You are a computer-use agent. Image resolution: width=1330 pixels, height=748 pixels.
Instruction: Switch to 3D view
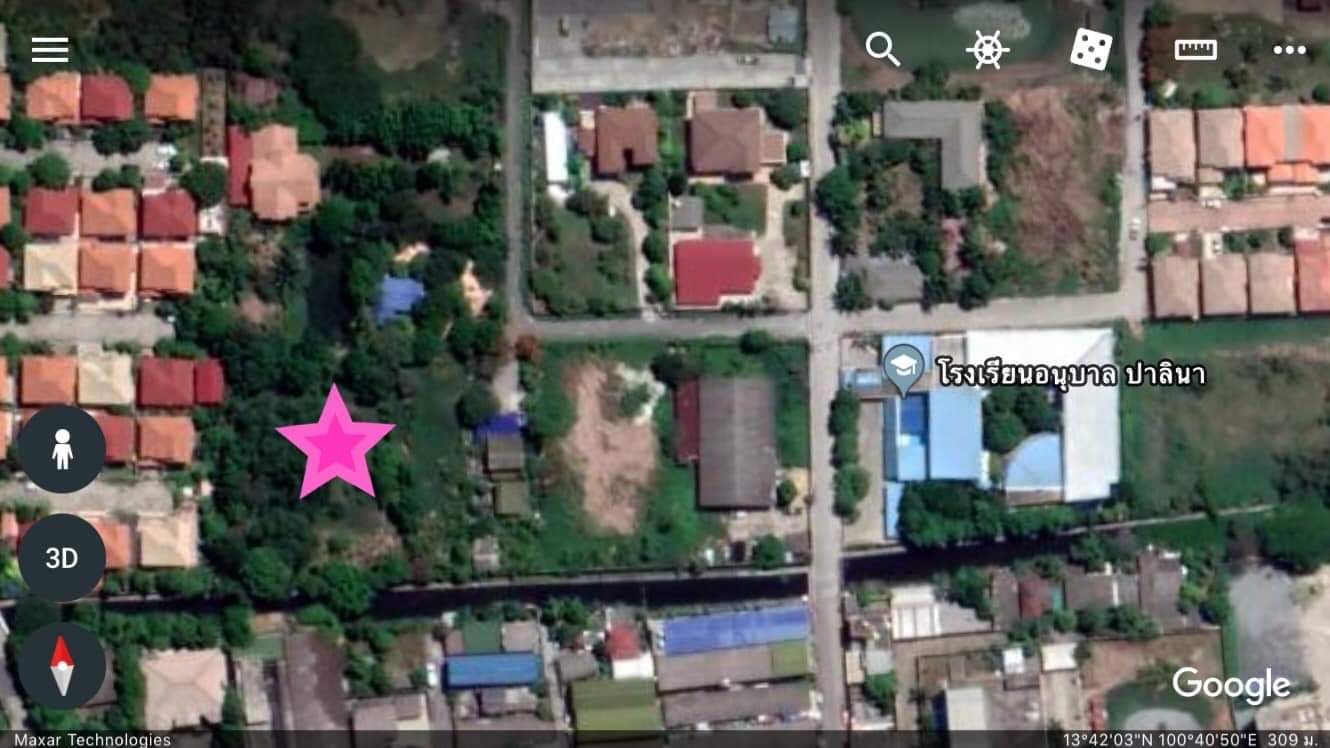click(62, 558)
